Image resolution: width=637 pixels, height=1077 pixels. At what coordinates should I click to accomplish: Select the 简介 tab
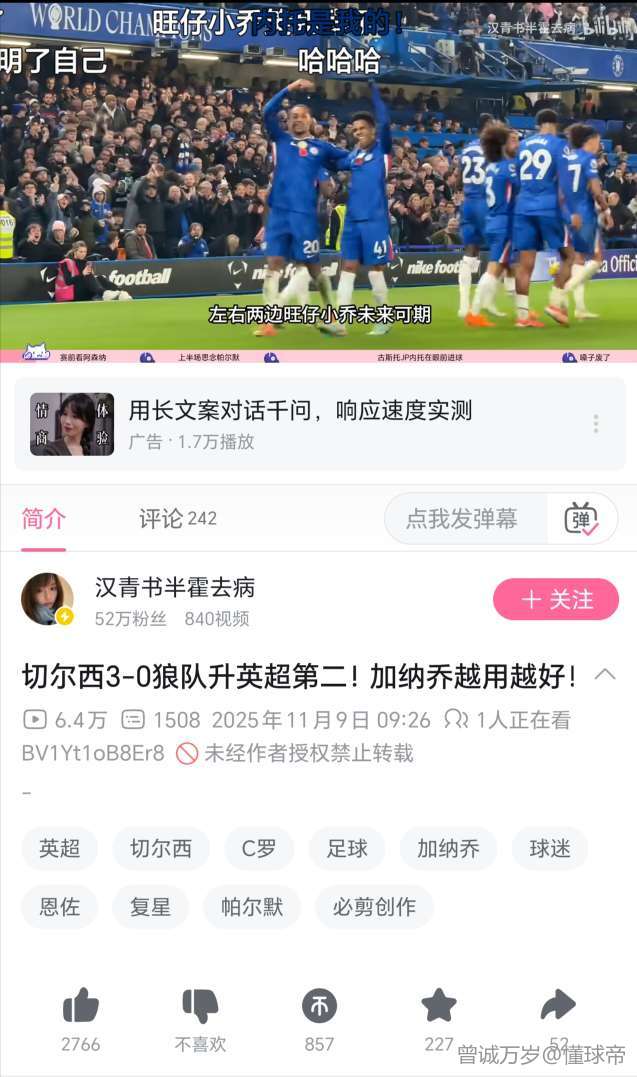click(44, 518)
